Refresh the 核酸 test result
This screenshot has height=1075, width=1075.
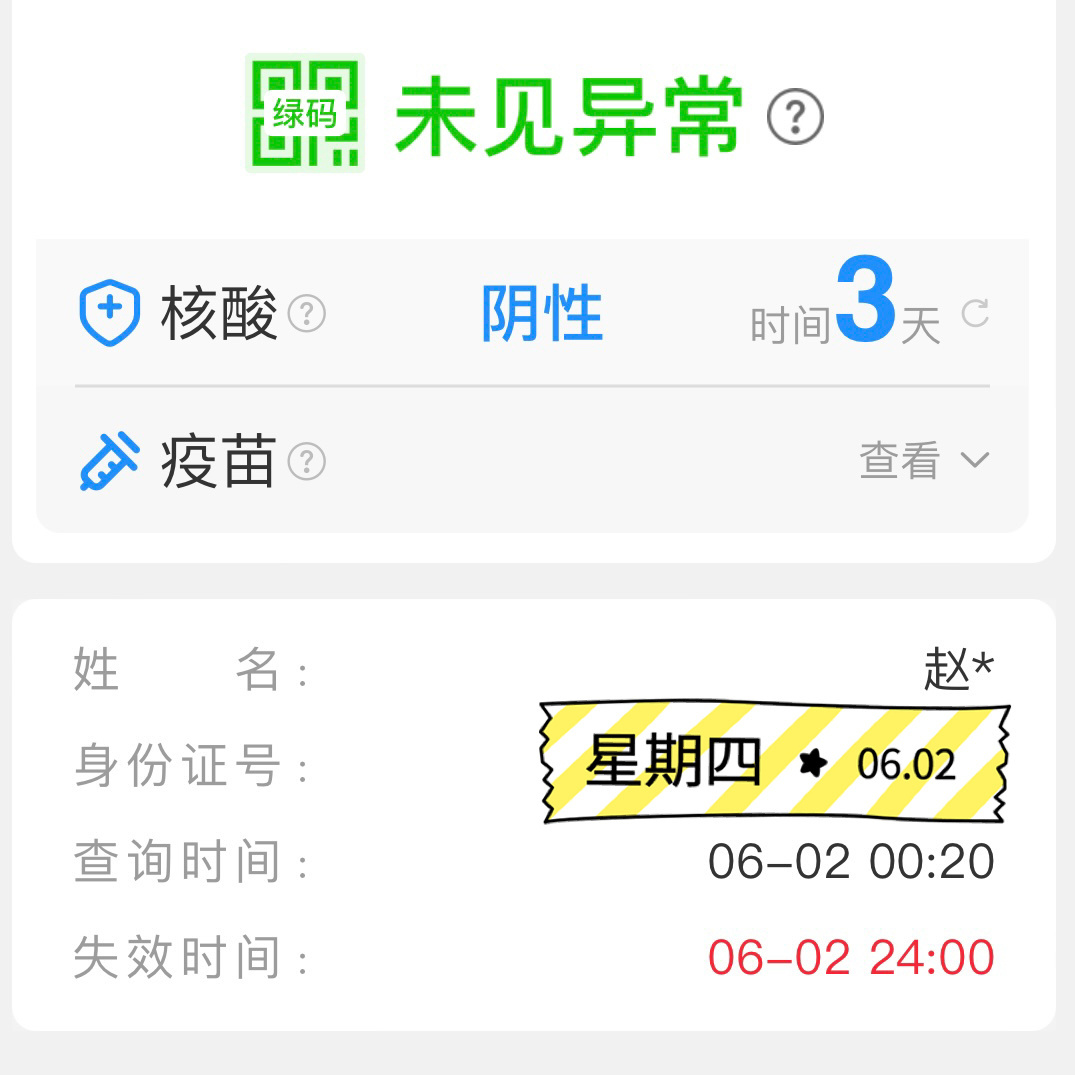975,314
